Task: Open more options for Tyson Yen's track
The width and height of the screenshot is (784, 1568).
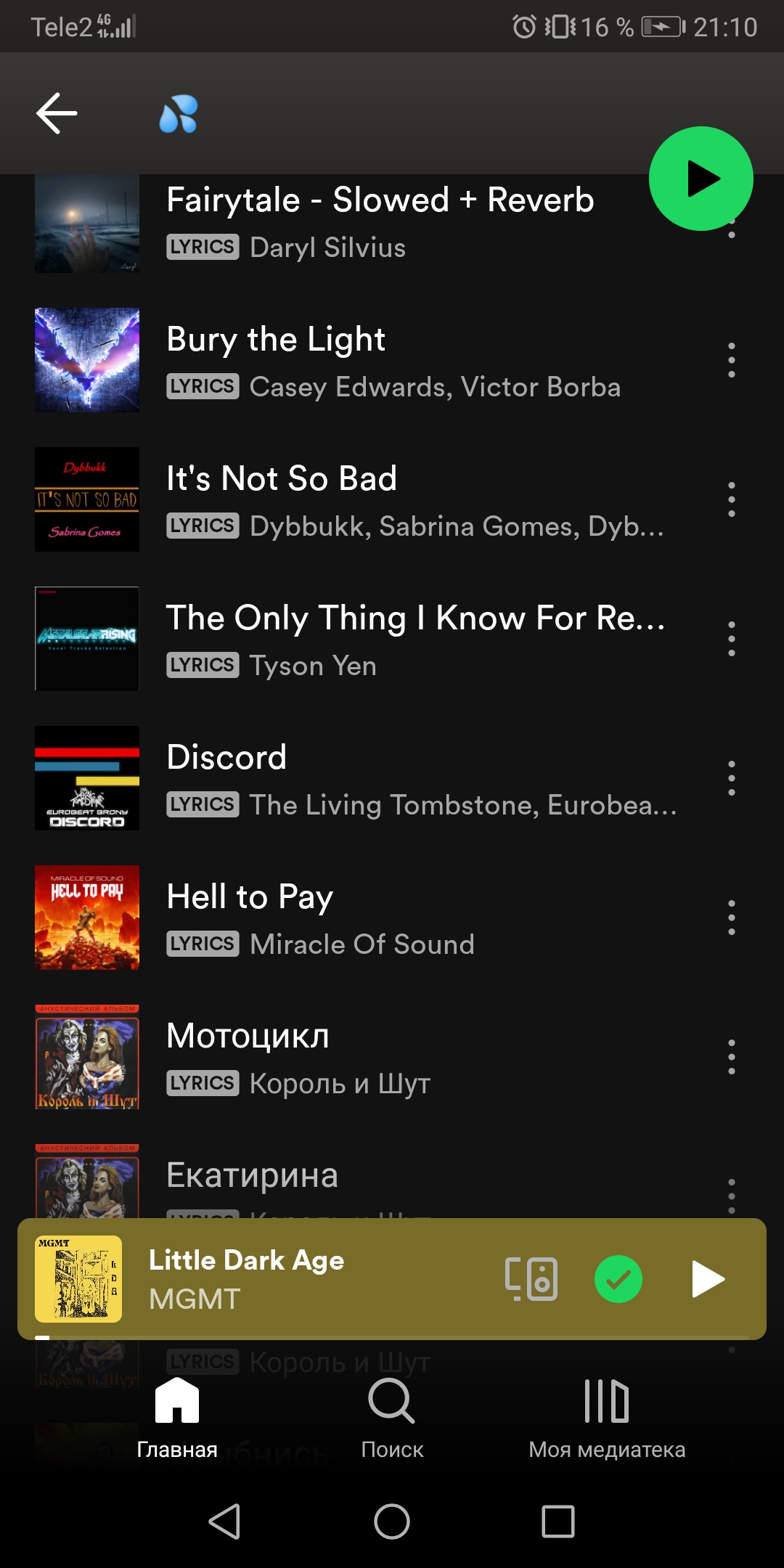Action: tap(731, 639)
